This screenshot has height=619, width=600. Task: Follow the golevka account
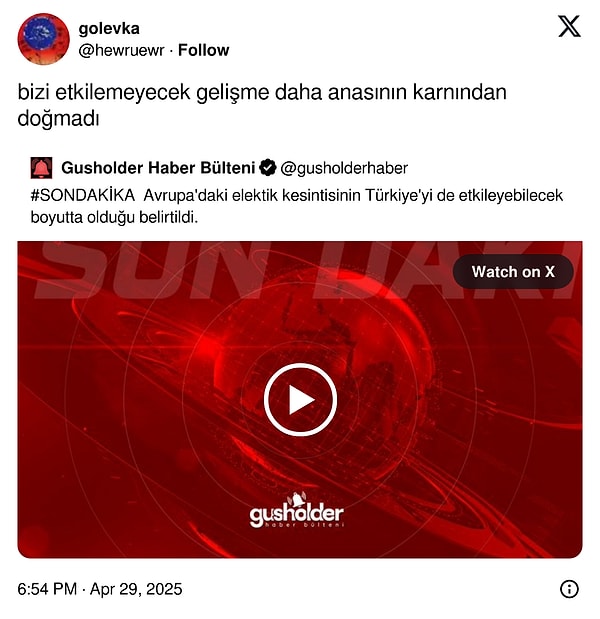203,50
